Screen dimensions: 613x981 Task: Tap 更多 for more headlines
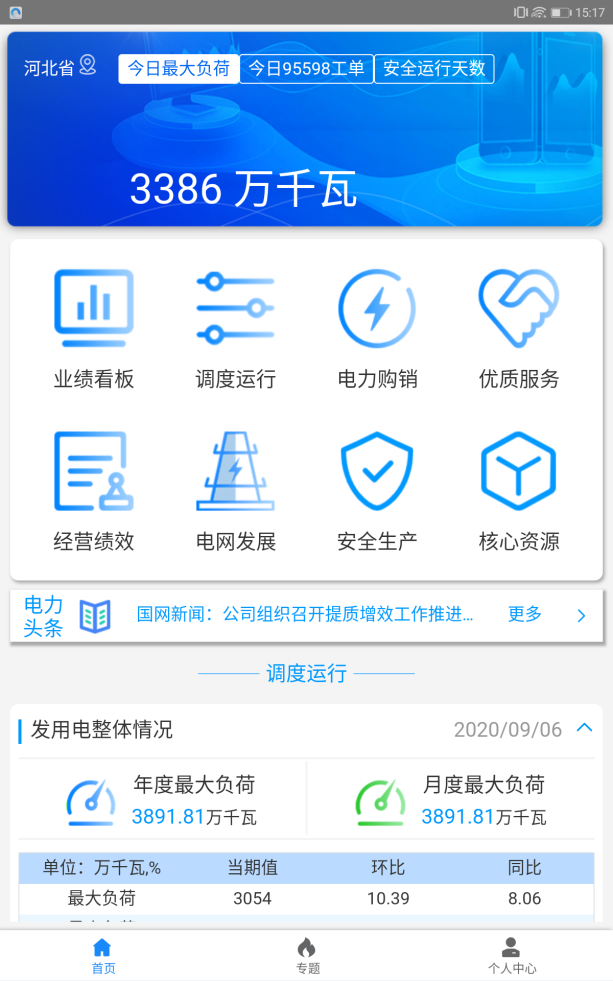point(526,614)
